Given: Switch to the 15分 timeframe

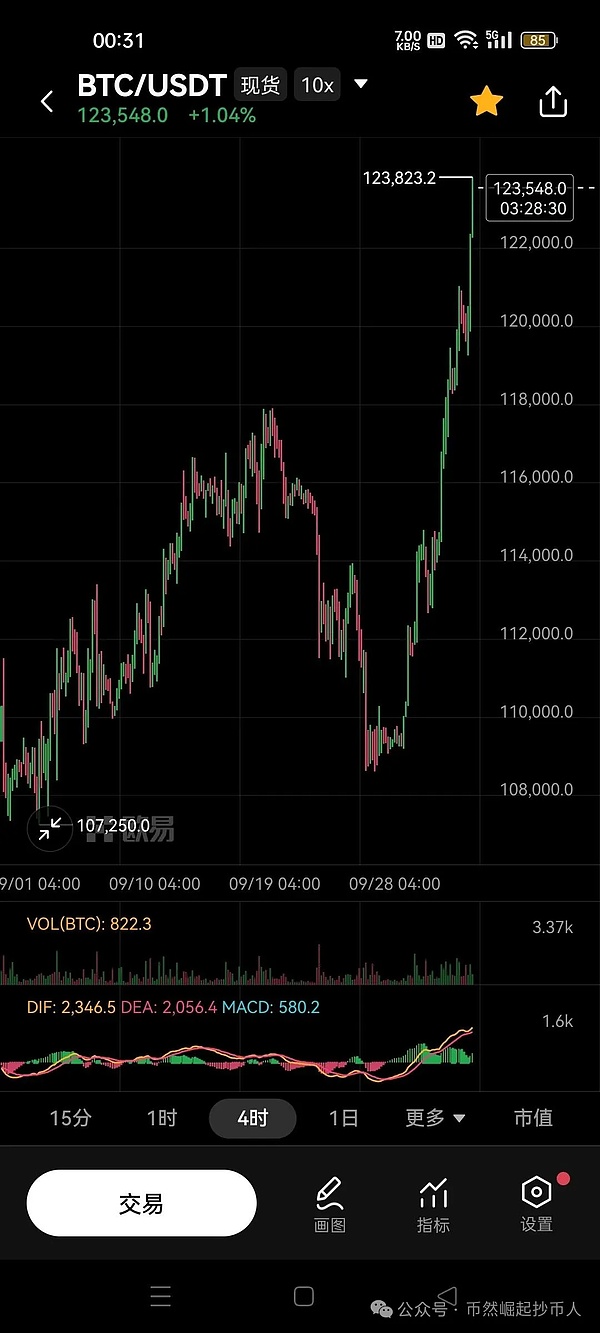Looking at the screenshot, I should coord(69,1118).
